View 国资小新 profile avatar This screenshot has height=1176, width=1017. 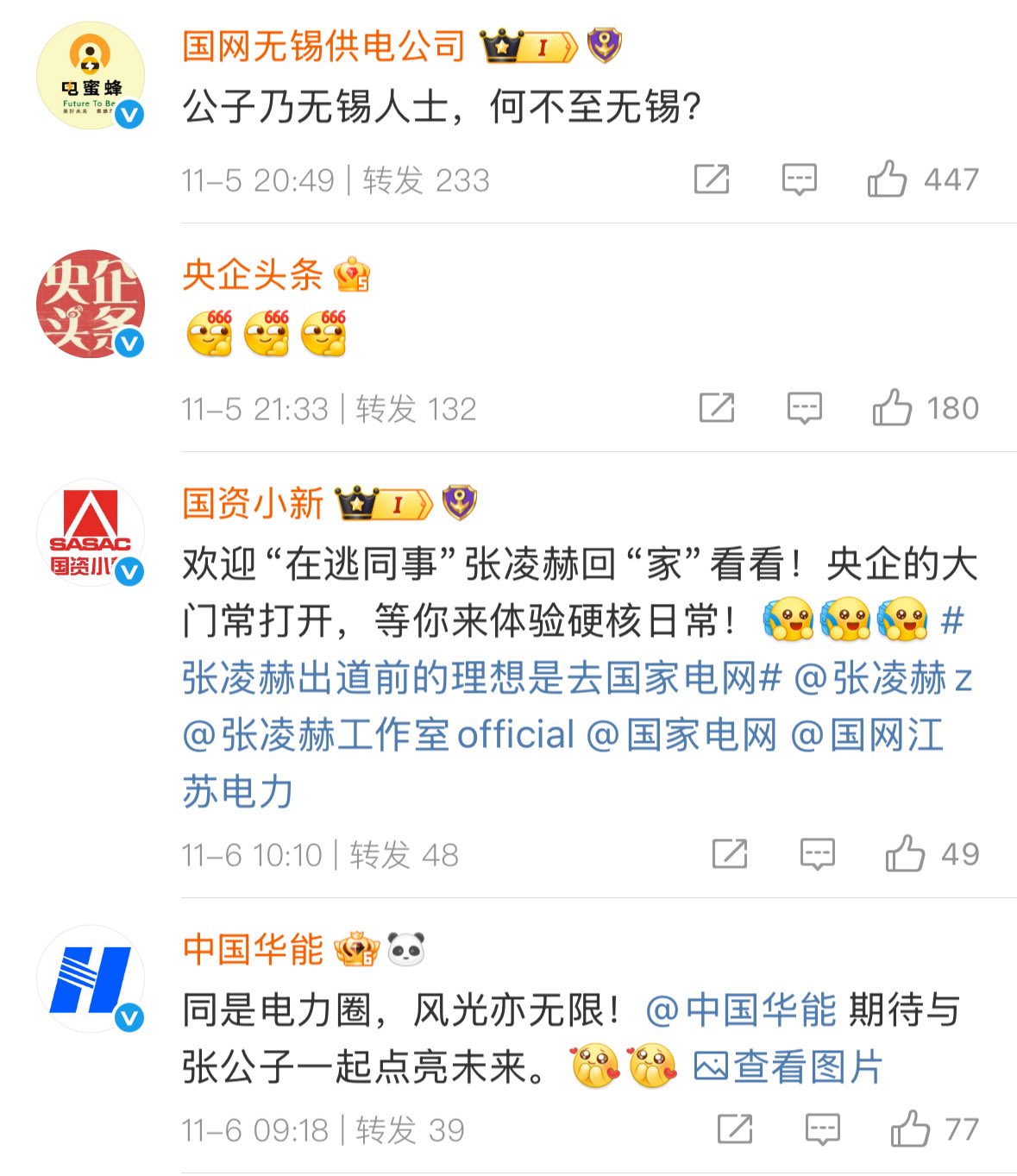[x=90, y=533]
